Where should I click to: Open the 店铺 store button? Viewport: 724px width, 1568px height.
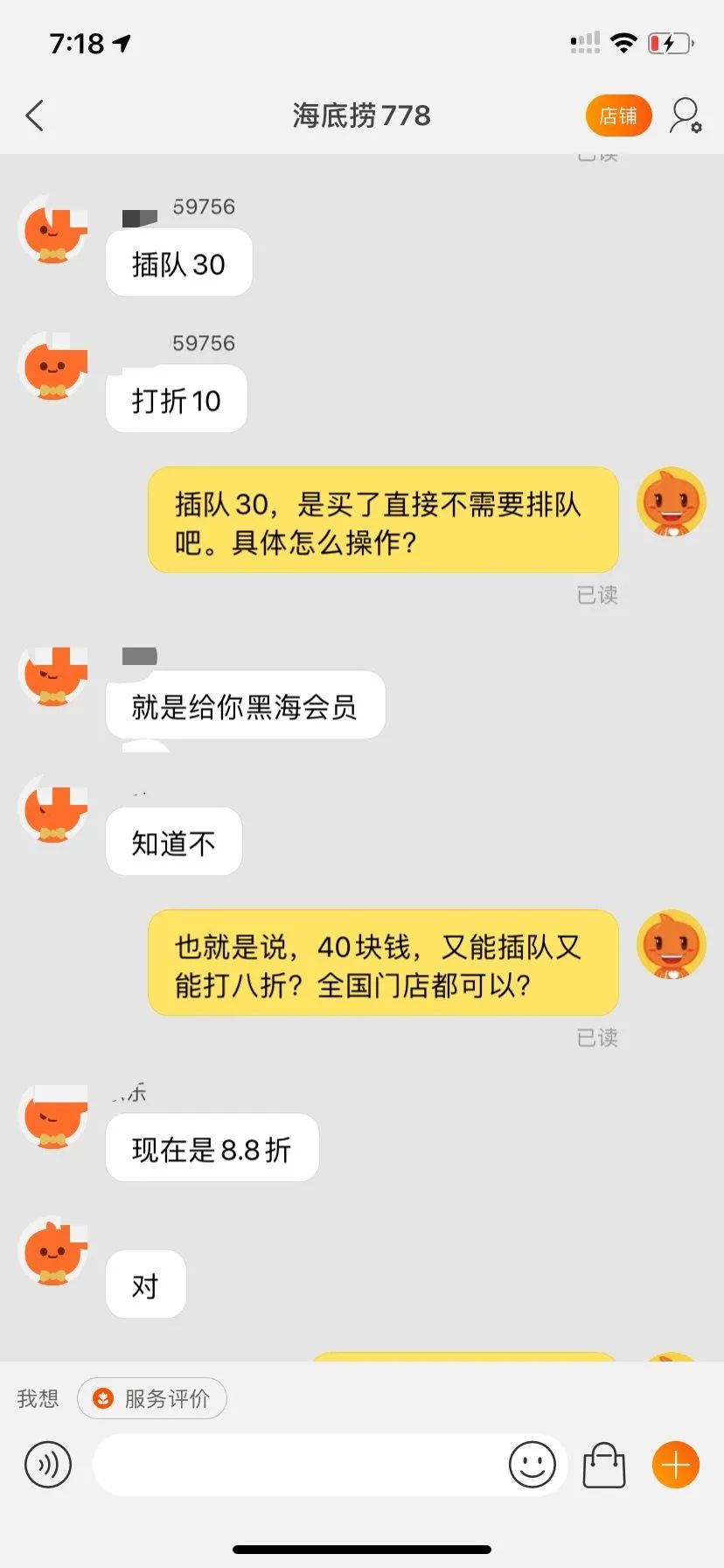point(618,115)
